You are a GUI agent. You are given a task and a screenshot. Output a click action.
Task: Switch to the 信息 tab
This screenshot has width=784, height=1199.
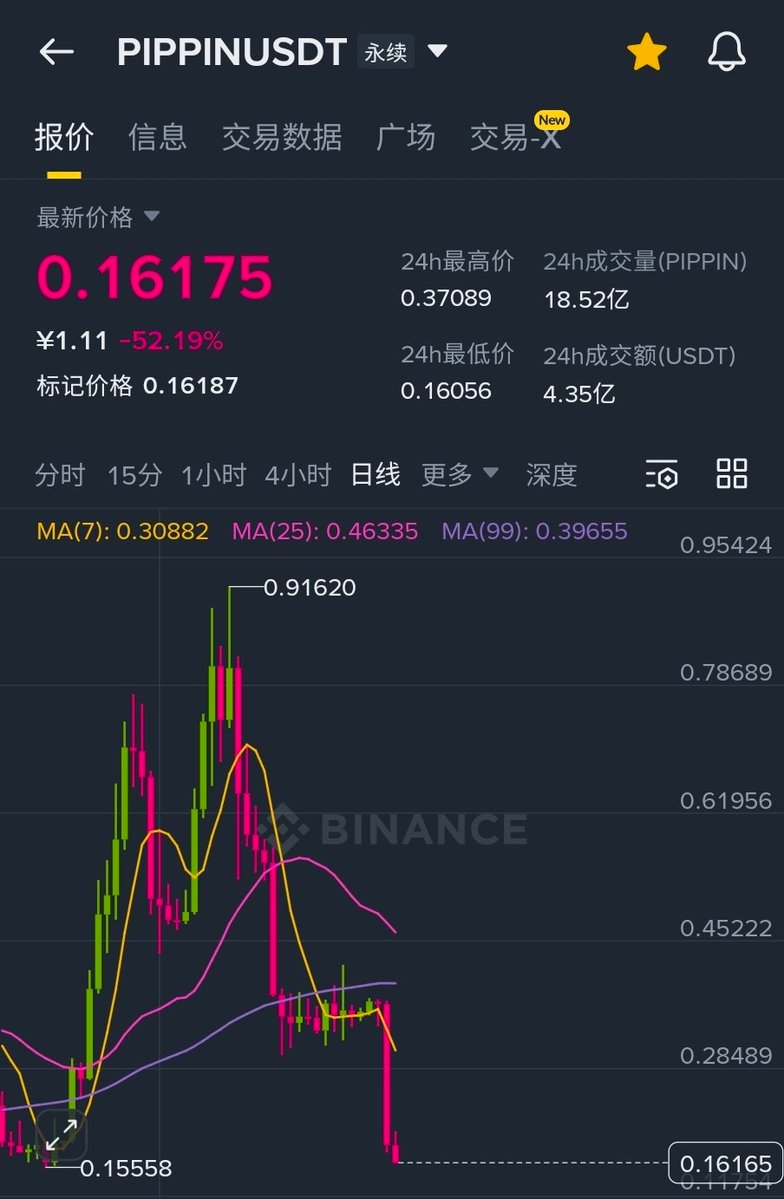[157, 137]
